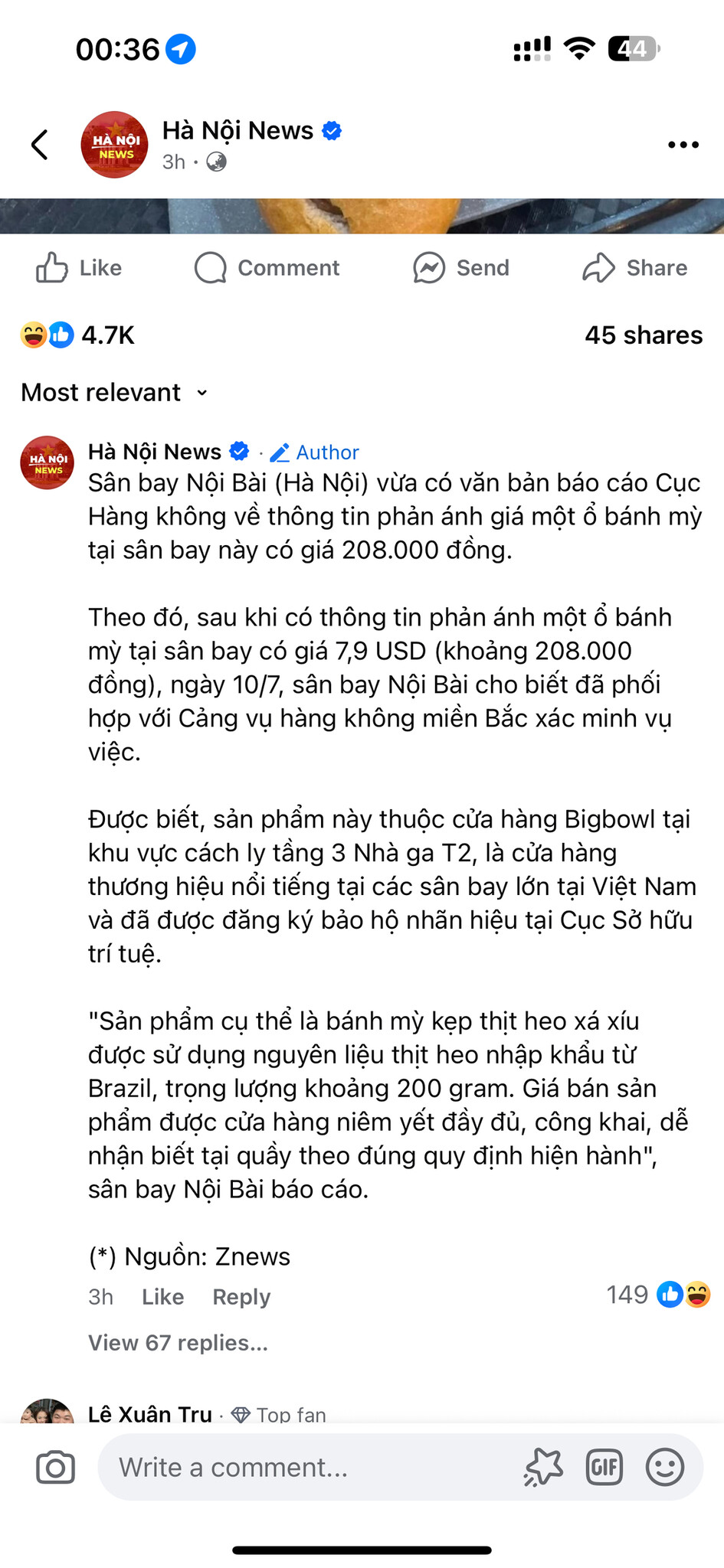Image resolution: width=724 pixels, height=1568 pixels.
Task: View the 4.7K reactions list
Action: tap(77, 335)
